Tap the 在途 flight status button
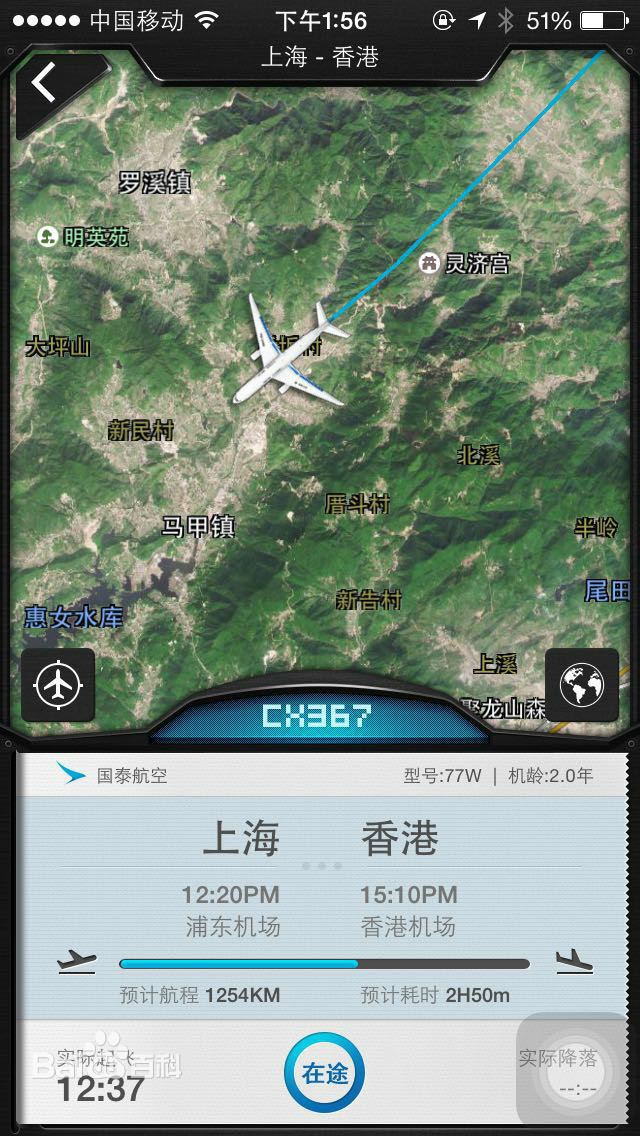The height and width of the screenshot is (1136, 640). click(x=324, y=1073)
